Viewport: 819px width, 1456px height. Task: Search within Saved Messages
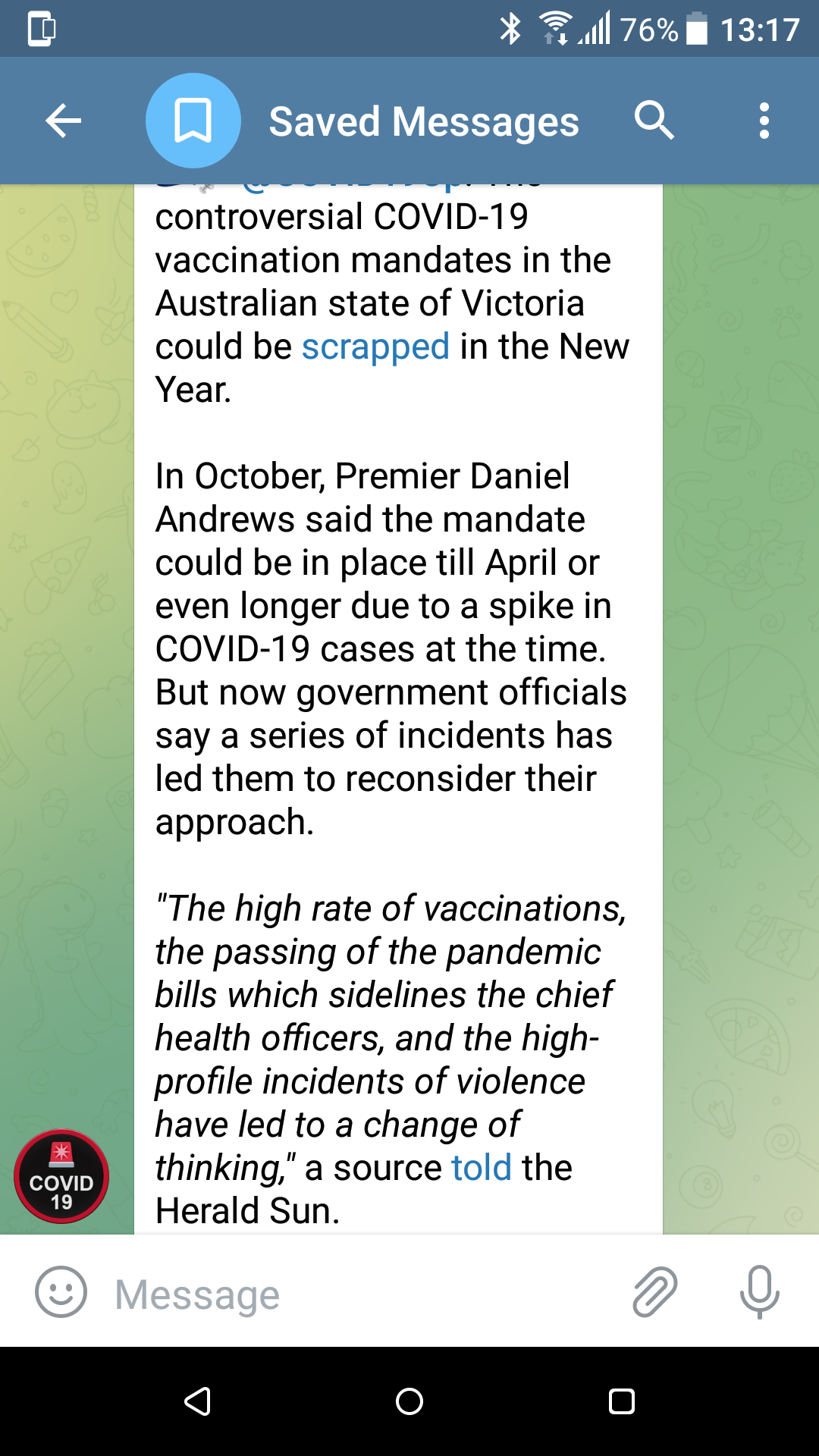654,121
